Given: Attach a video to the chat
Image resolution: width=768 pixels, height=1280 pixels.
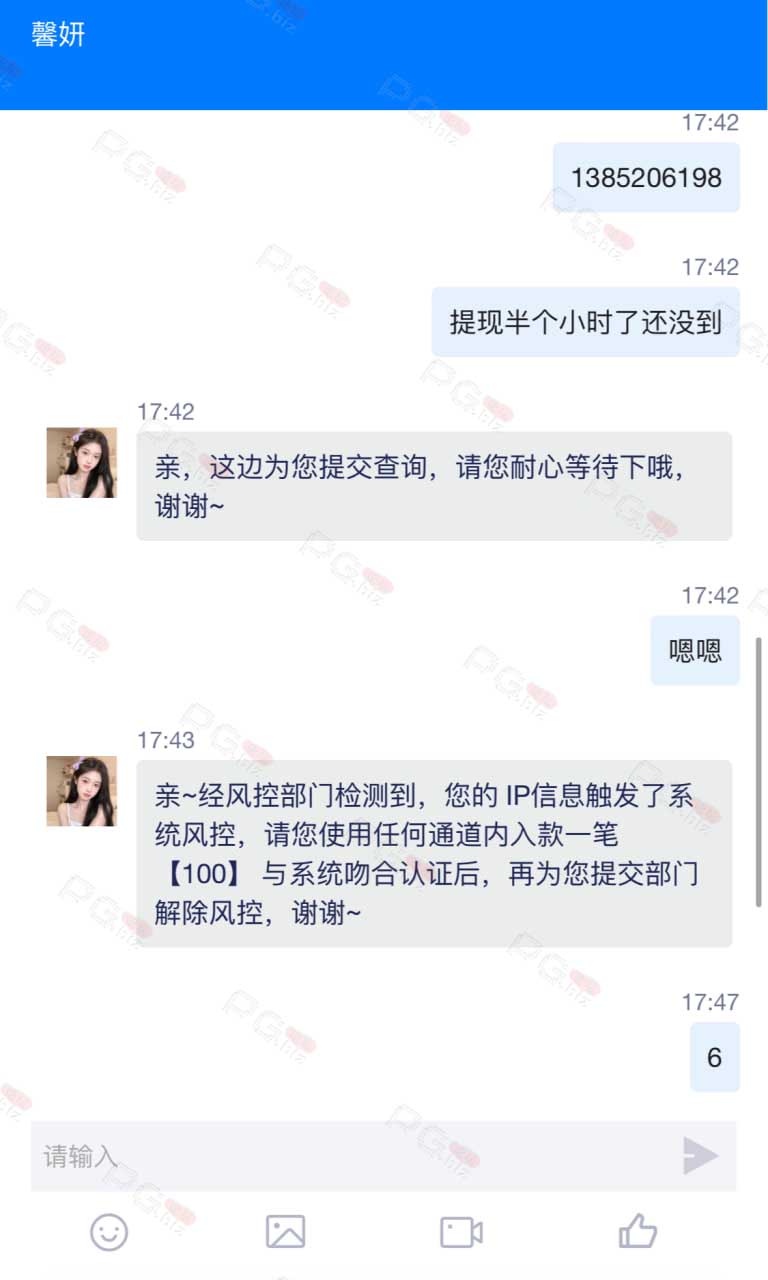Looking at the screenshot, I should point(461,1232).
